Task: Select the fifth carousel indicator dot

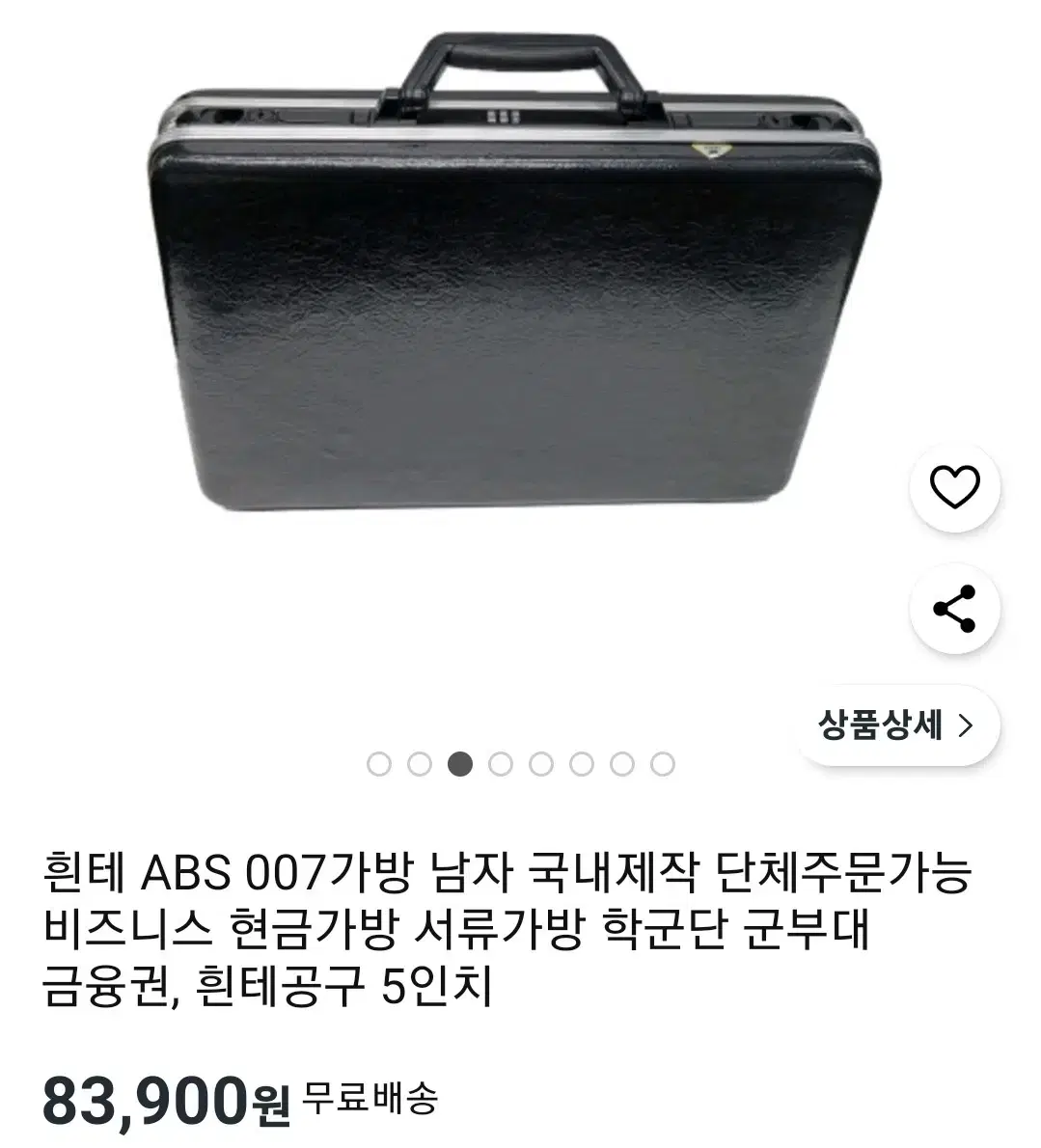Action: tap(541, 762)
